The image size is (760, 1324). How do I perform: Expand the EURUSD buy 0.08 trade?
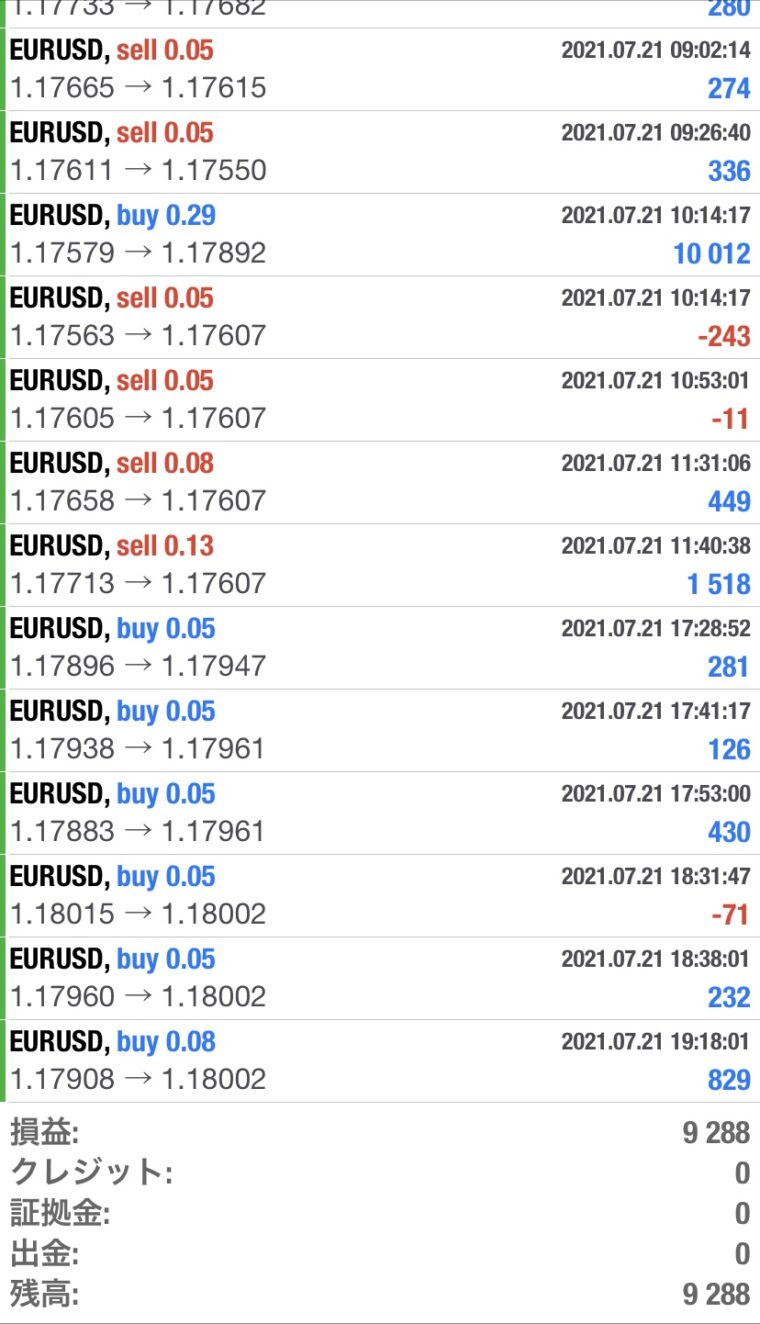click(x=380, y=1061)
